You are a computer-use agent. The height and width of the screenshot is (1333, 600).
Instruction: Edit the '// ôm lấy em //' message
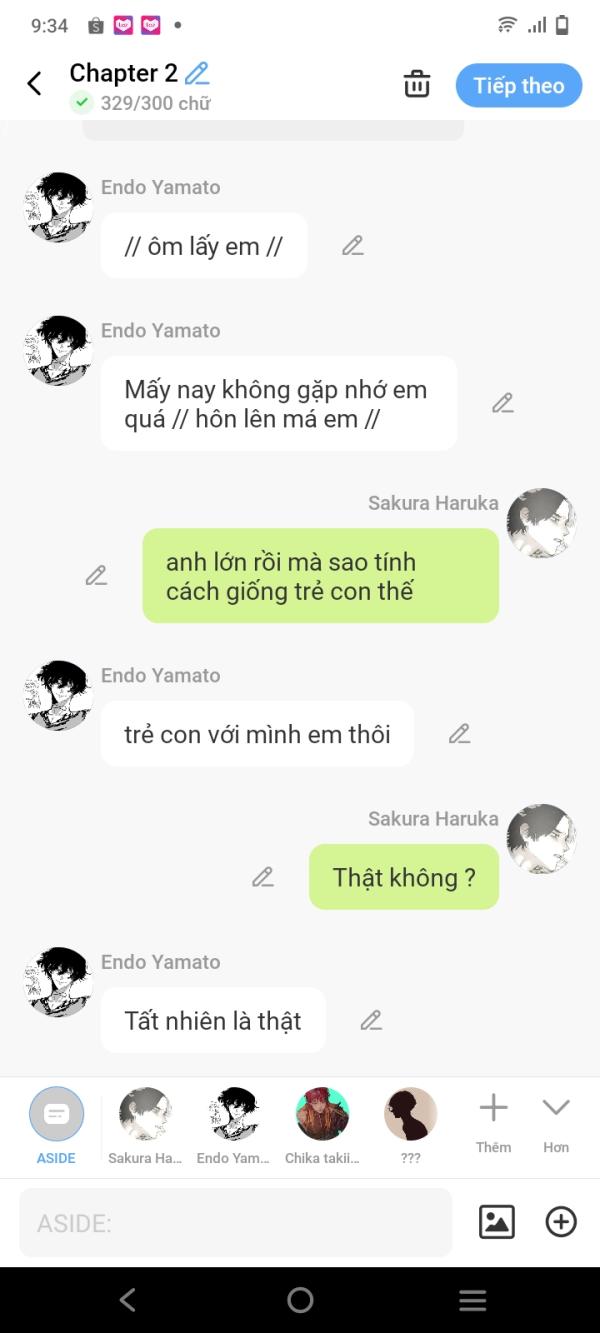pyautogui.click(x=352, y=246)
